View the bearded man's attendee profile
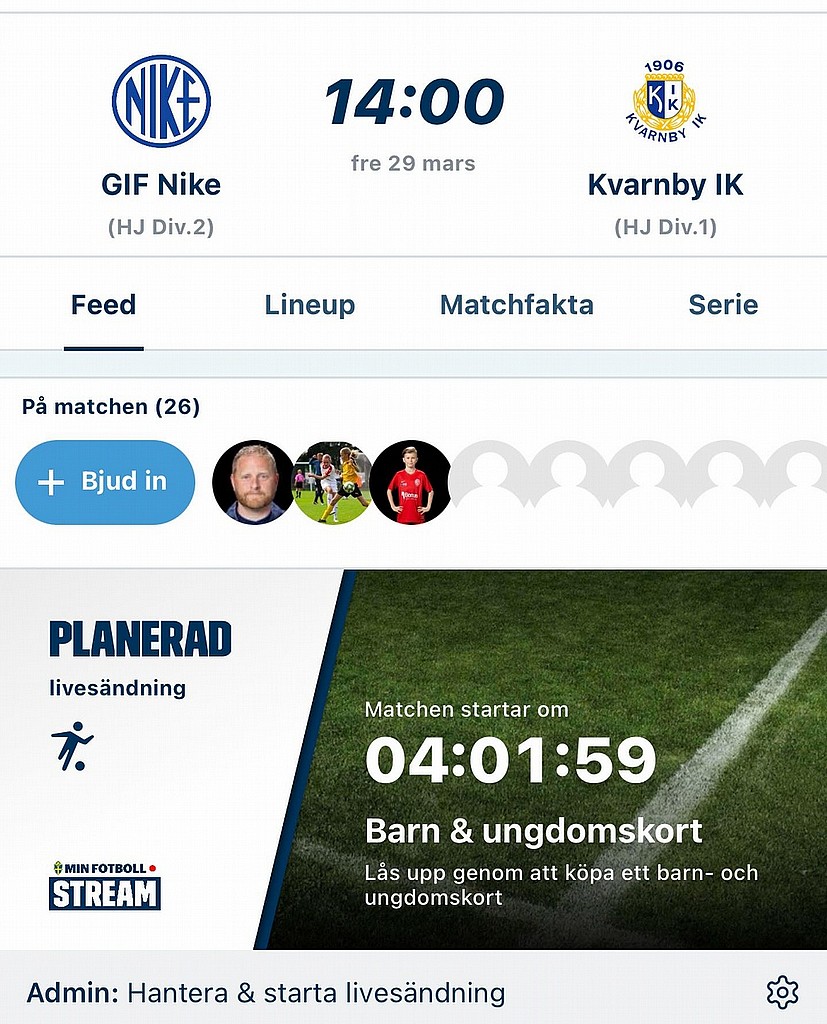The height and width of the screenshot is (1024, 827). click(x=254, y=482)
